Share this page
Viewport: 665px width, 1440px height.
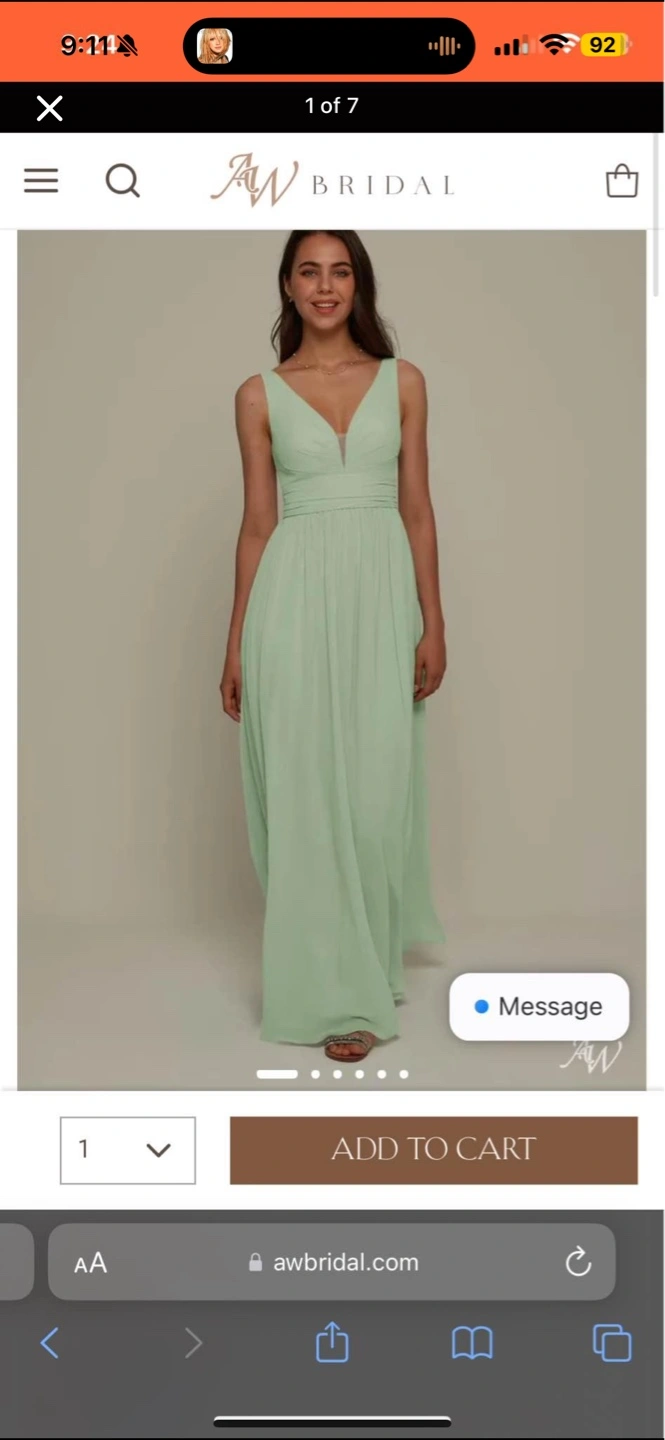332,1343
